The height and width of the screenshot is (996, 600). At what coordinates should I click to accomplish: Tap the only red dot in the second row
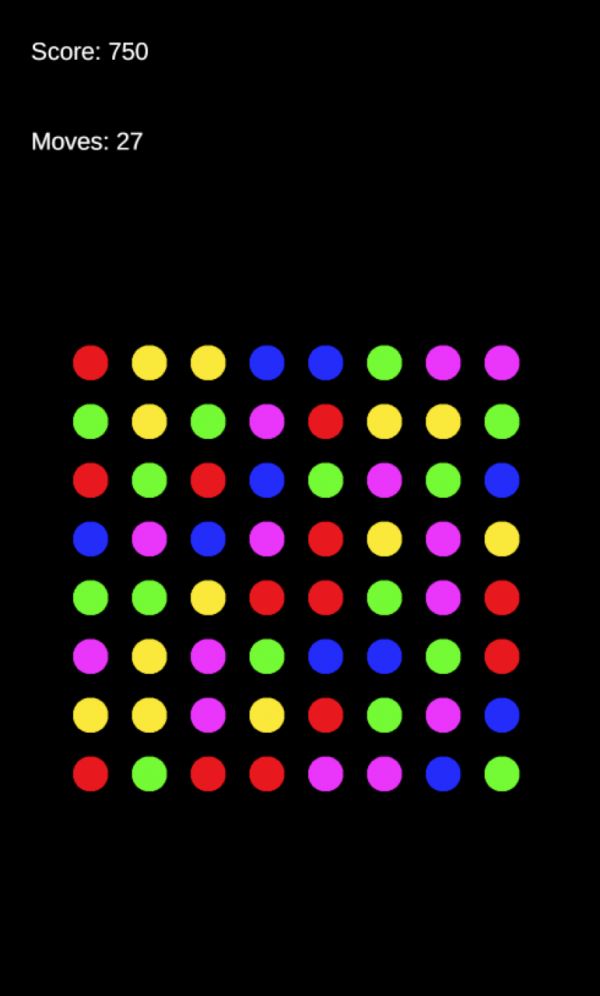pyautogui.click(x=326, y=421)
